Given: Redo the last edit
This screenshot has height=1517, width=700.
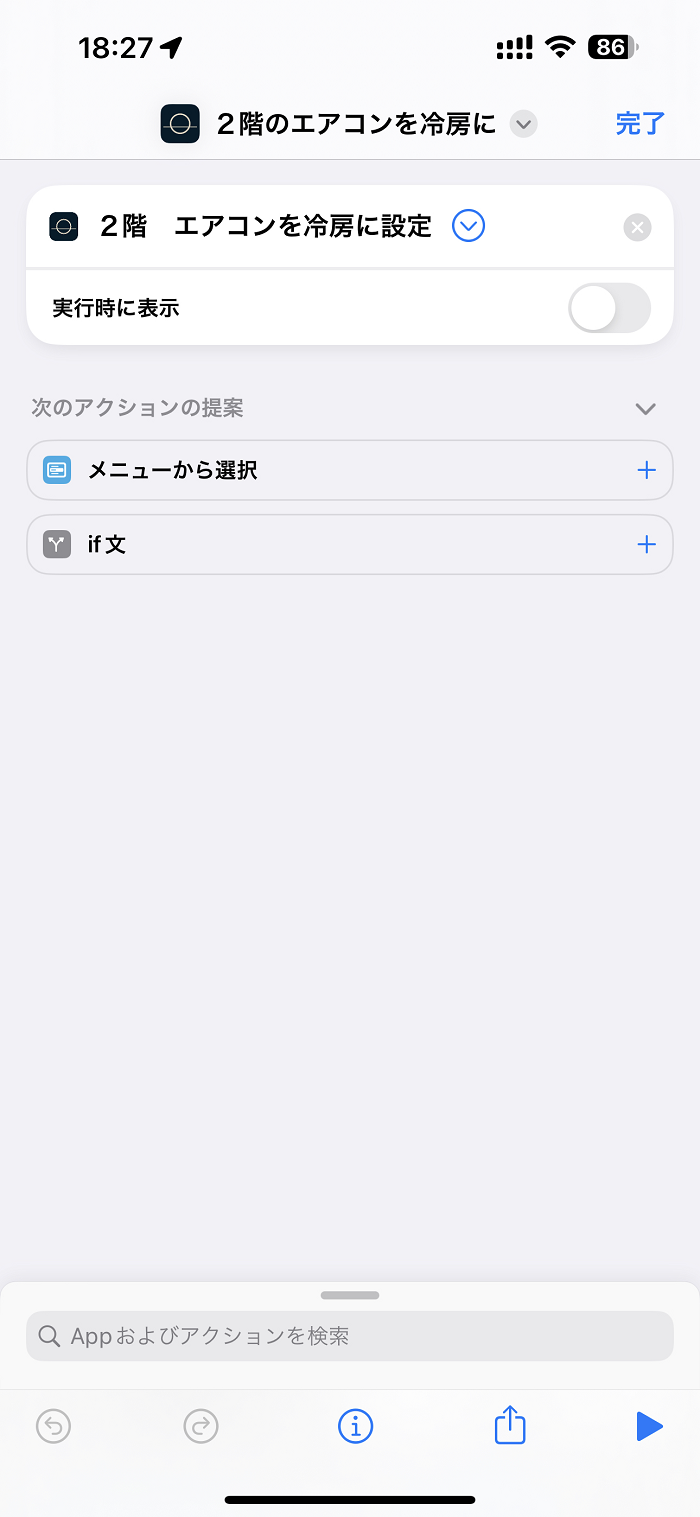Looking at the screenshot, I should pos(201,1426).
